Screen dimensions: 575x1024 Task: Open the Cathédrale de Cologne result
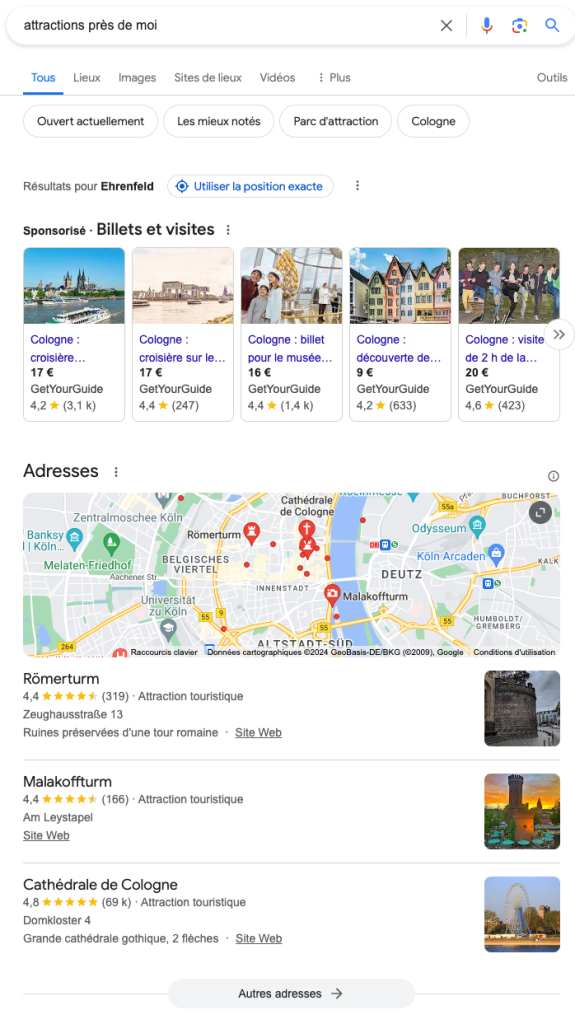[x=101, y=885]
